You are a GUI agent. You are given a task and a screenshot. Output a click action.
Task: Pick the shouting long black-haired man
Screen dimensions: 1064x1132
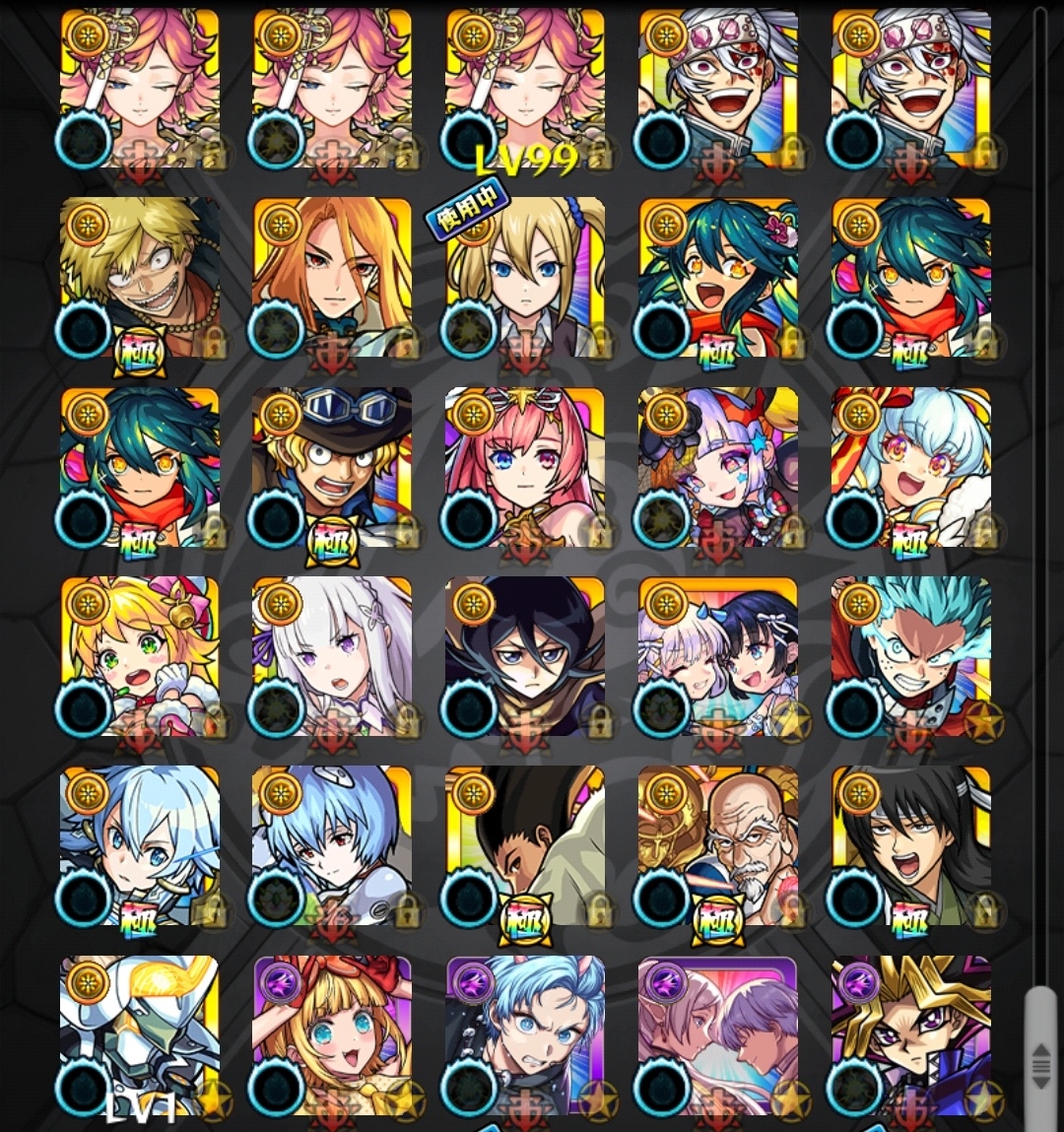[910, 845]
